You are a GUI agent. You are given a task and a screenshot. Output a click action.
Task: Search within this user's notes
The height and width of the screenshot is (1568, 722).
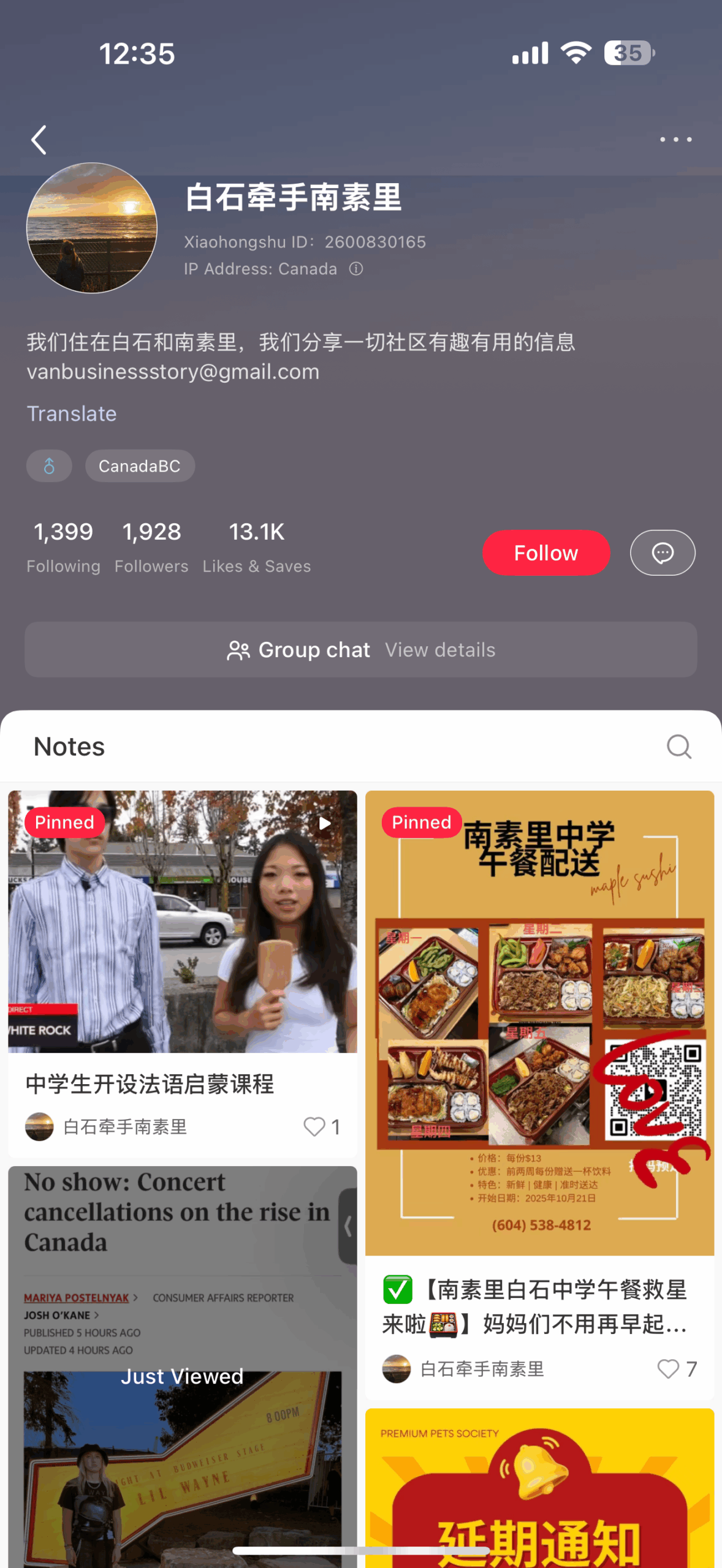(678, 747)
